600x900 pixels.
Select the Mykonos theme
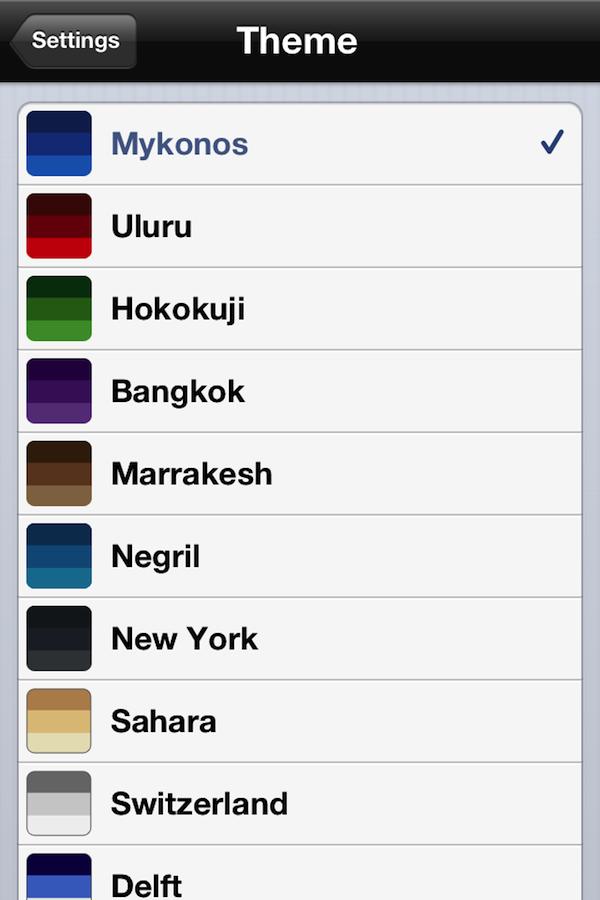[x=300, y=144]
